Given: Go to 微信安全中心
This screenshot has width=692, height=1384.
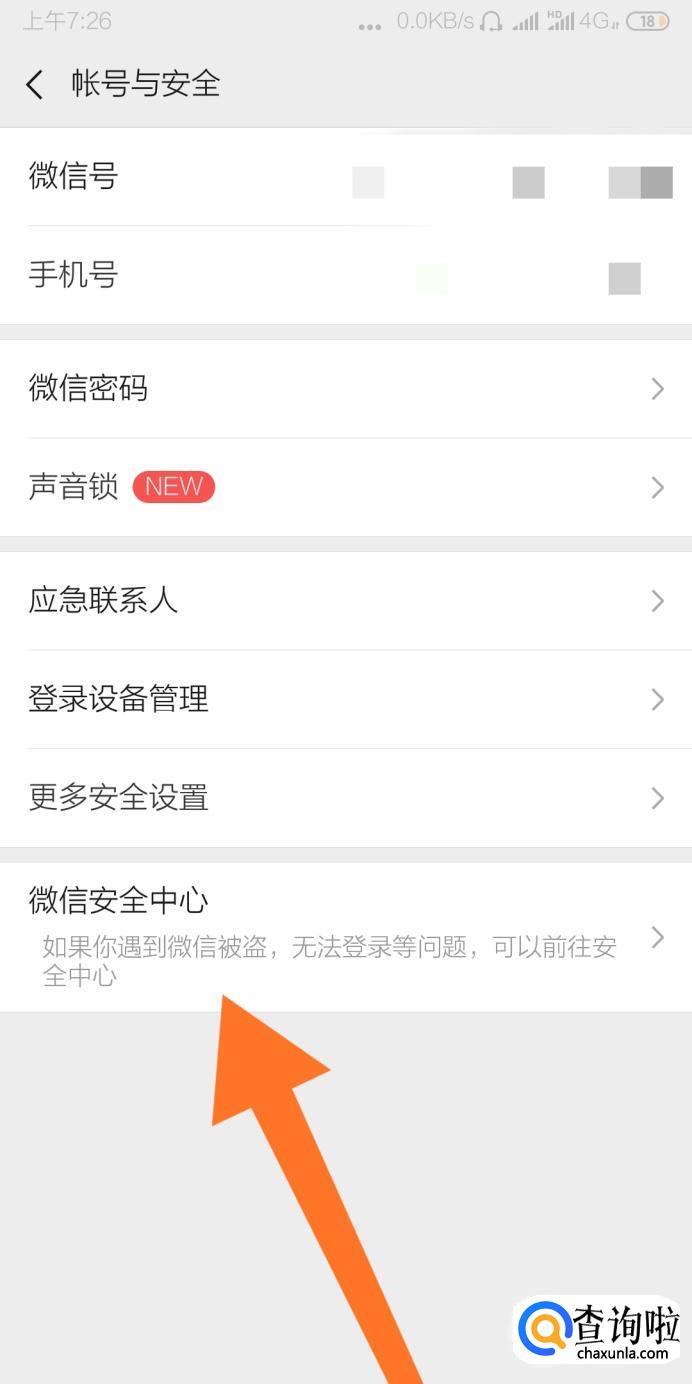Looking at the screenshot, I should [346, 936].
